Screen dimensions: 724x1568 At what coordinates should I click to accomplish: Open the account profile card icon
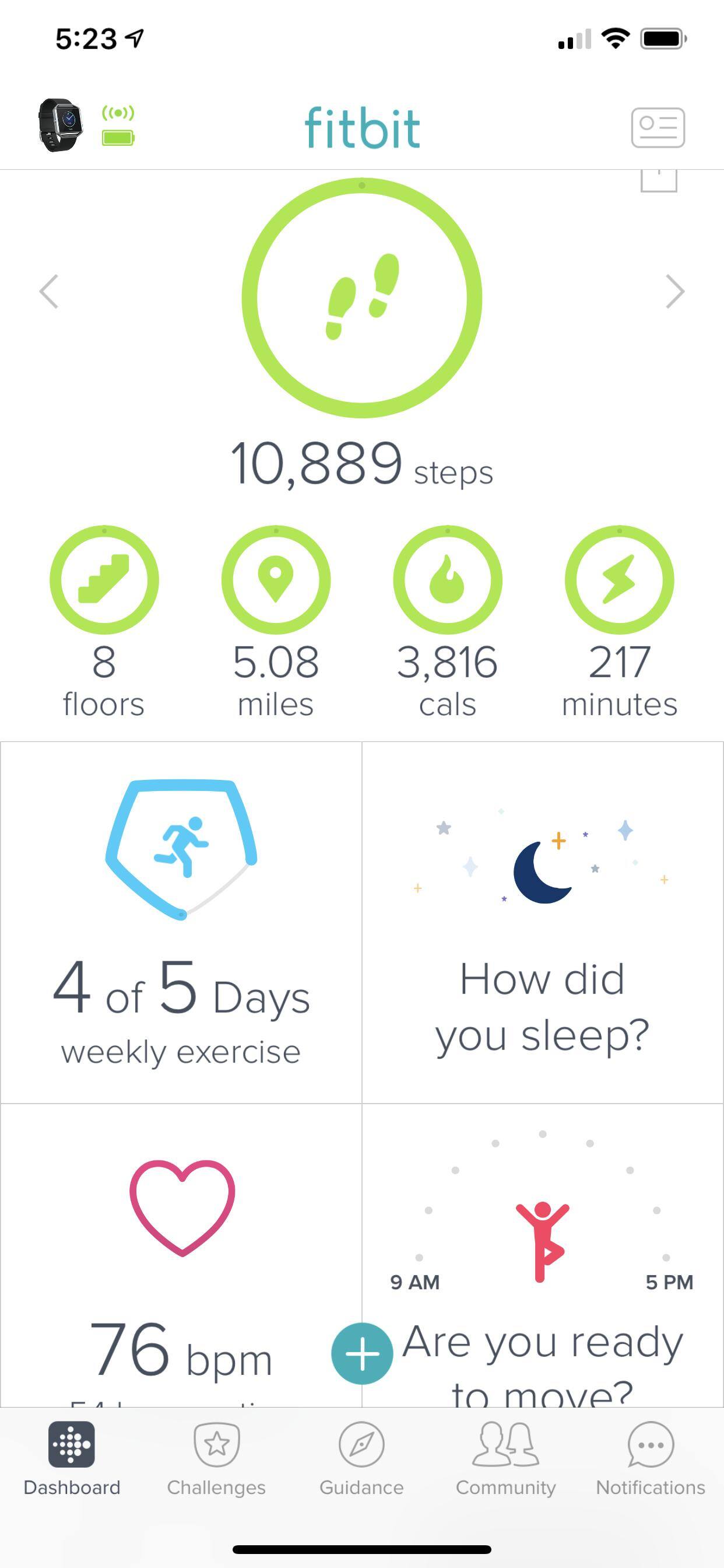tap(658, 127)
